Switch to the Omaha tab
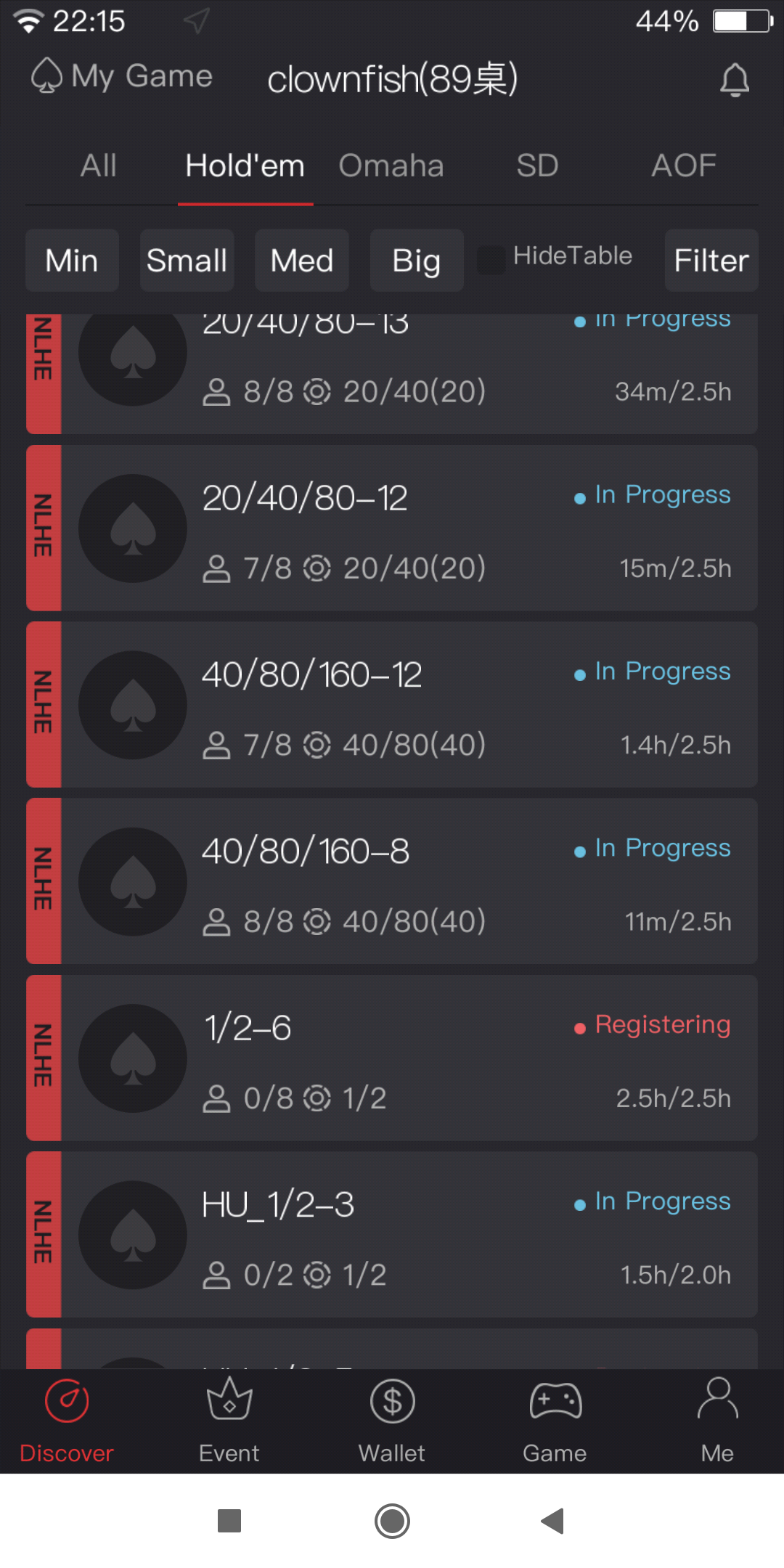 391,166
